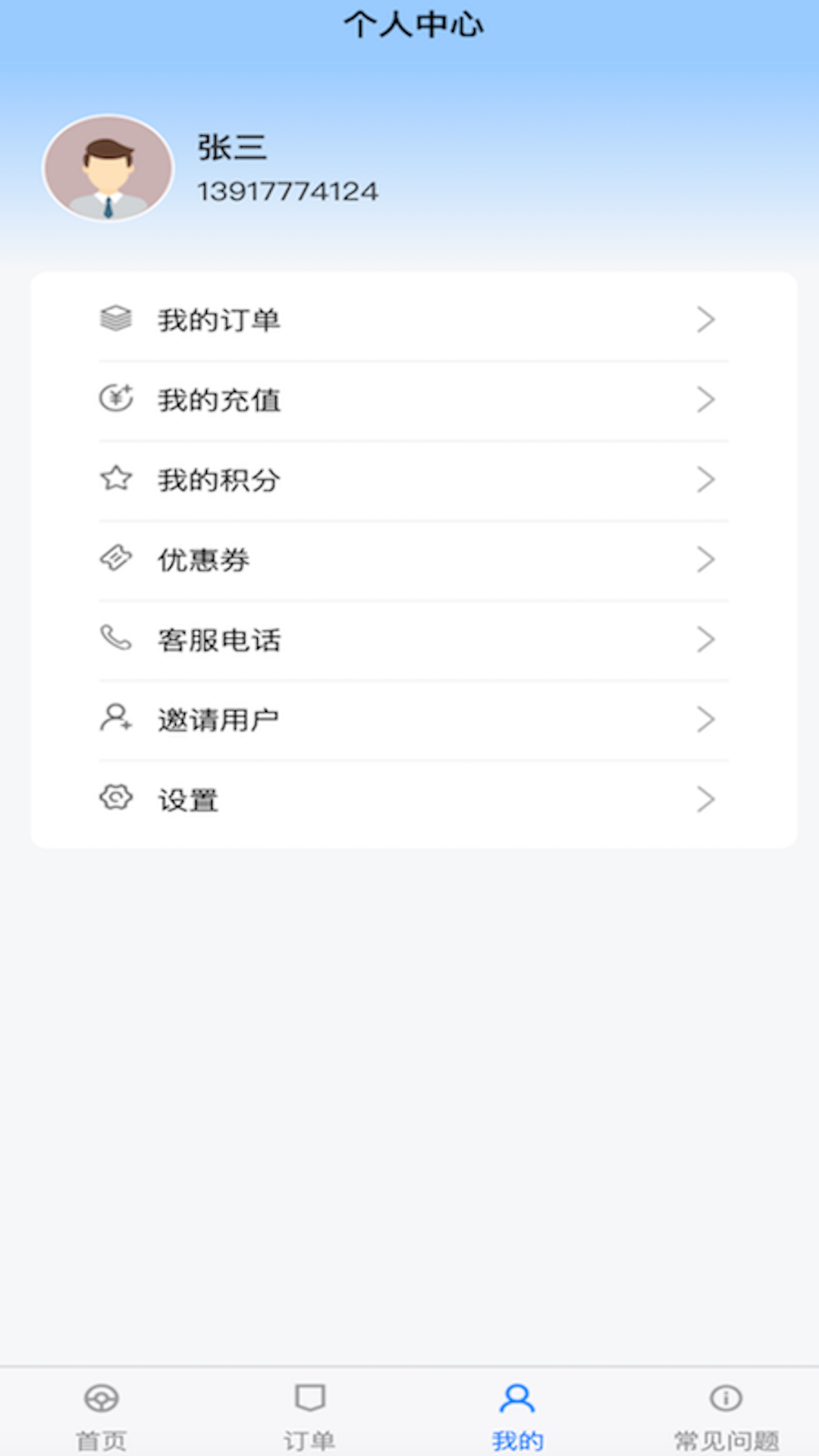Expand the chevron on the 设置 row
This screenshot has height=1456, width=819.
tap(707, 799)
